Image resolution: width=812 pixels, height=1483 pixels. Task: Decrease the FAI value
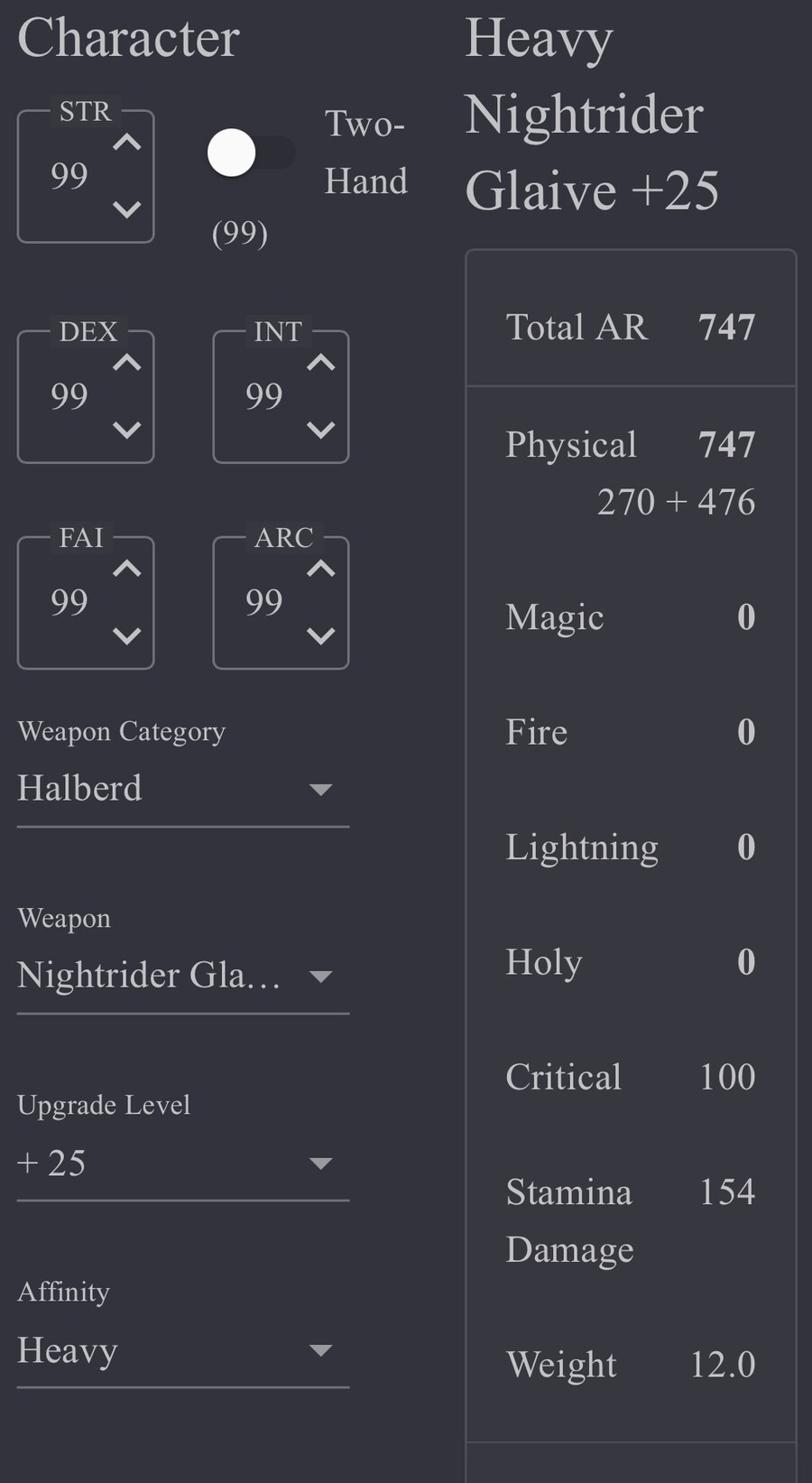[x=127, y=635]
